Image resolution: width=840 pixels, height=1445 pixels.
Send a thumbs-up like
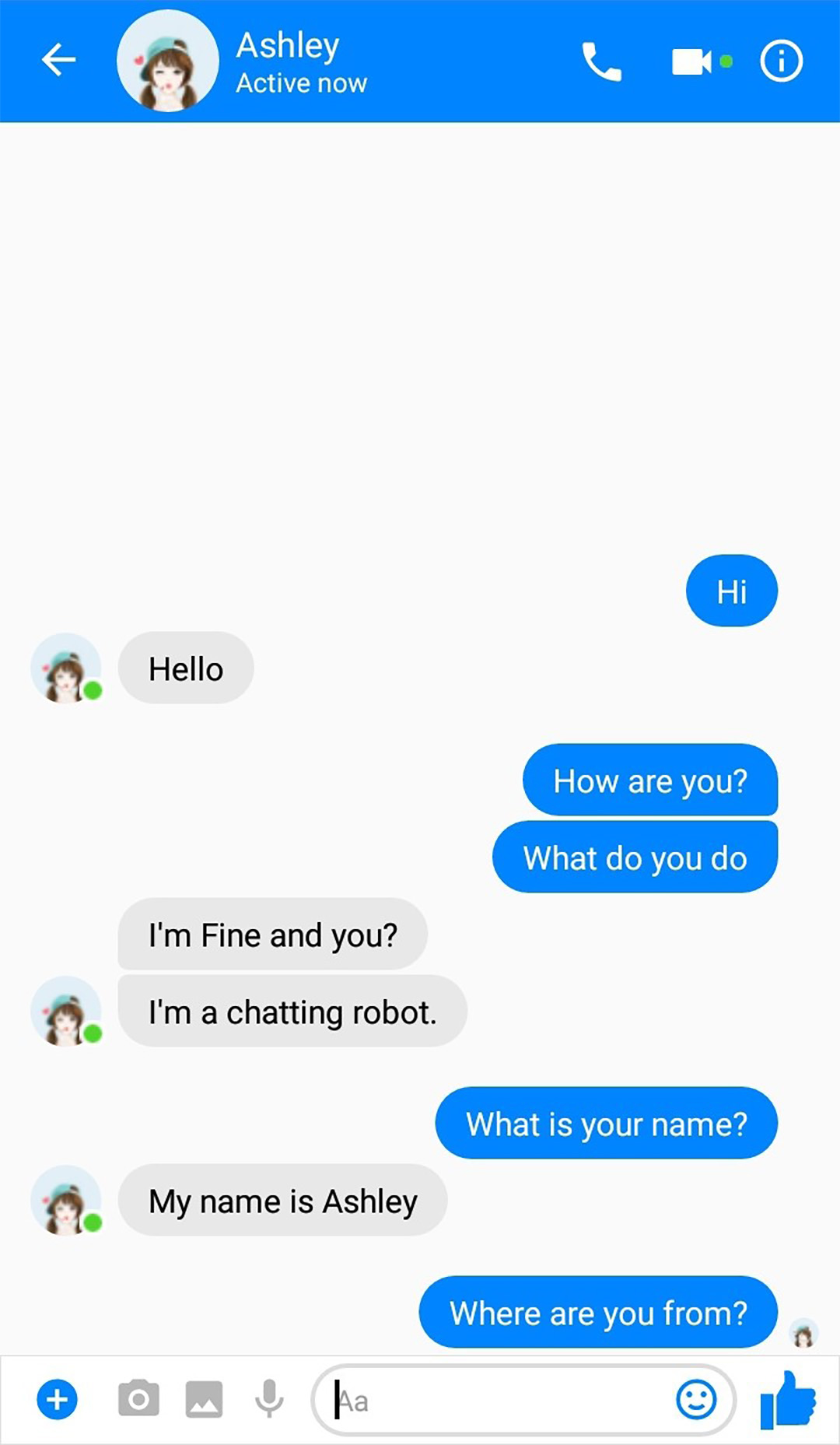click(x=787, y=1399)
